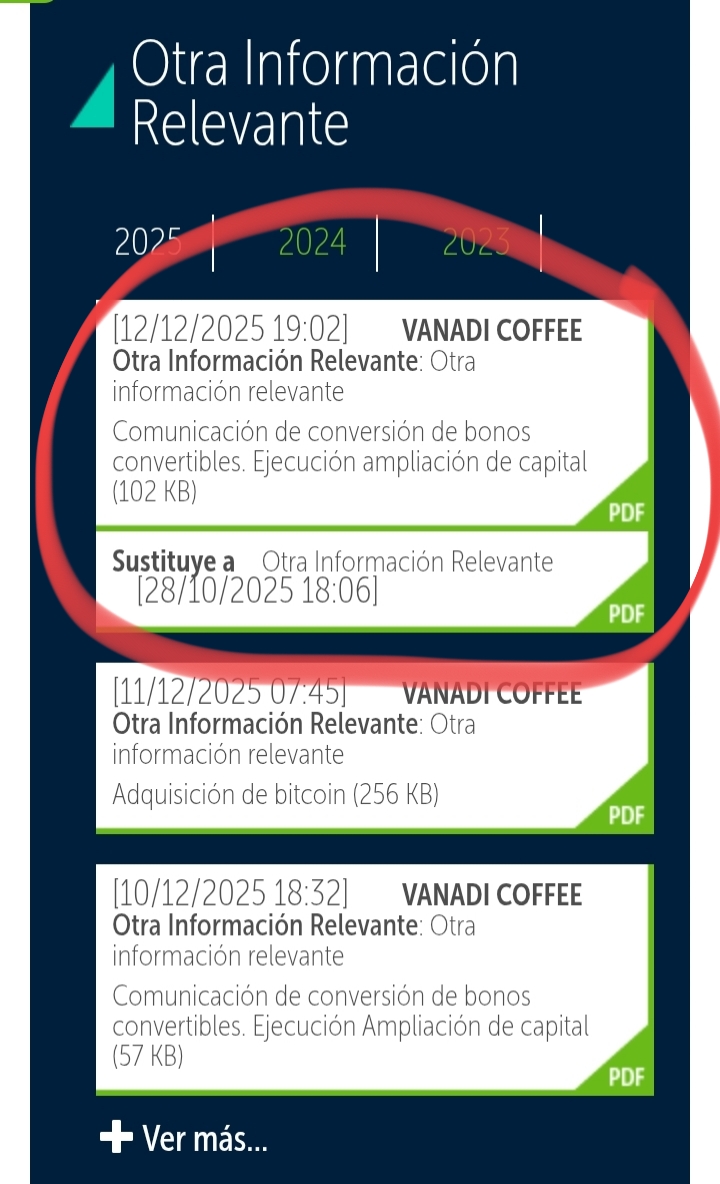Open the PDF for the 10/12/2025 capital increase notice
720x1184 pixels.
(x=626, y=1075)
